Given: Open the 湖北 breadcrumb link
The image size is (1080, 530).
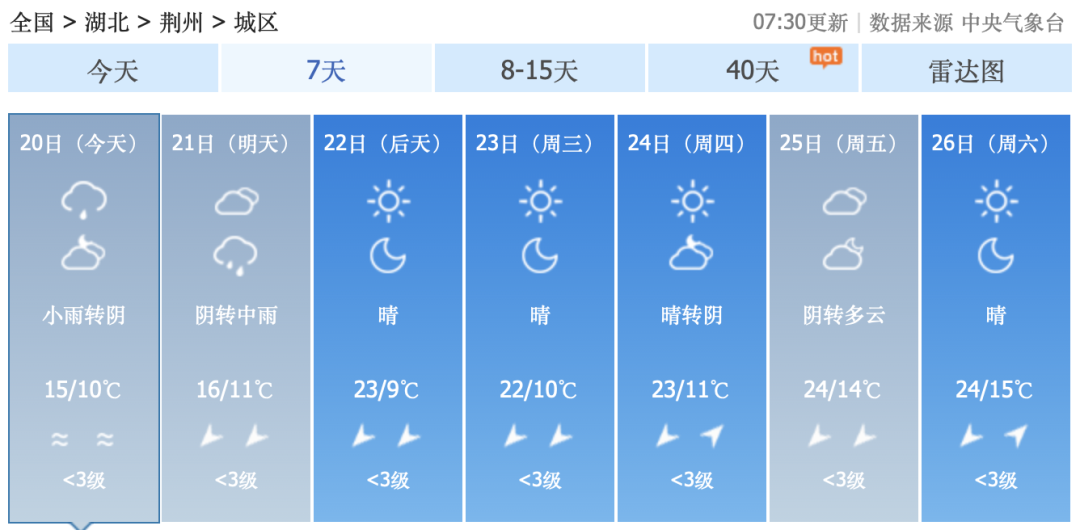Looking at the screenshot, I should pos(107,22).
